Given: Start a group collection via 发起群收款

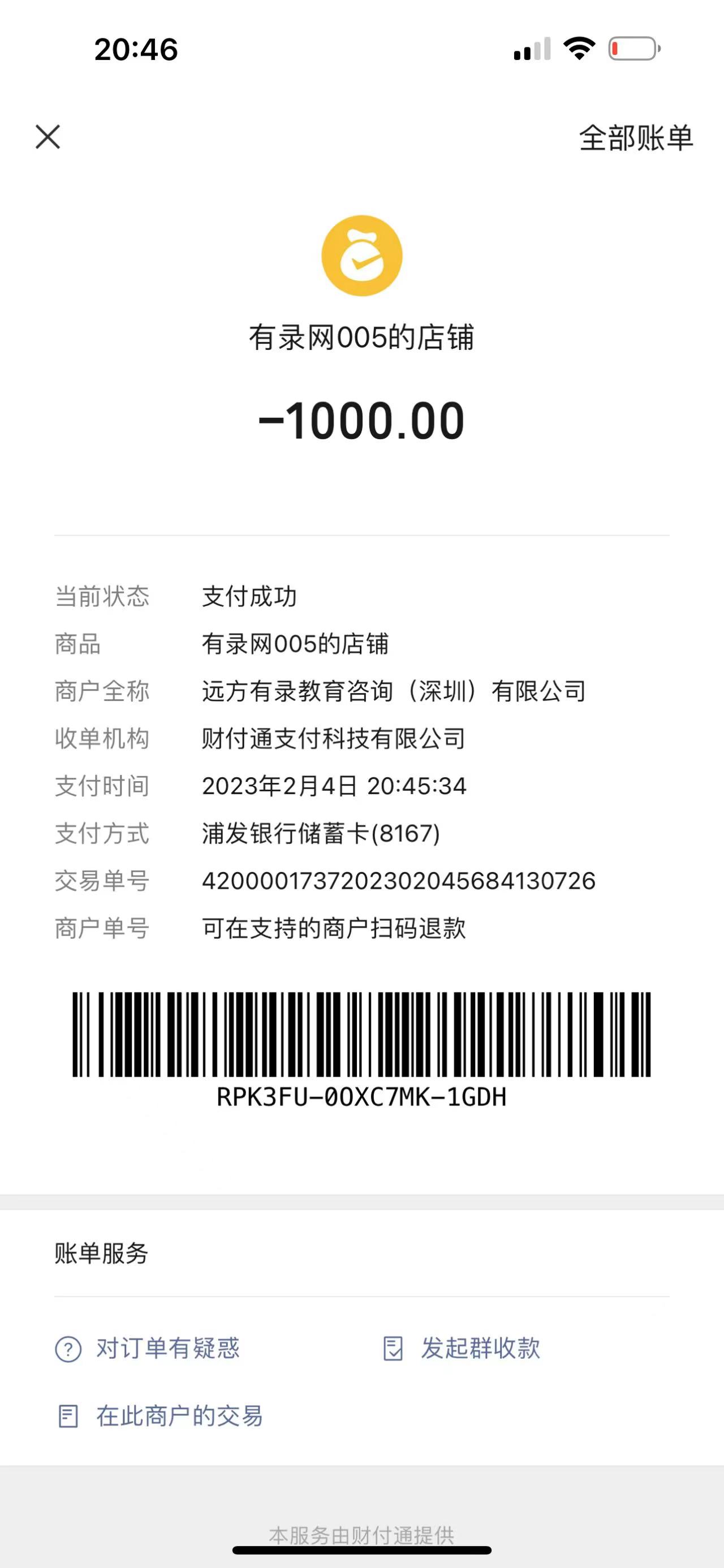Looking at the screenshot, I should [462, 1348].
